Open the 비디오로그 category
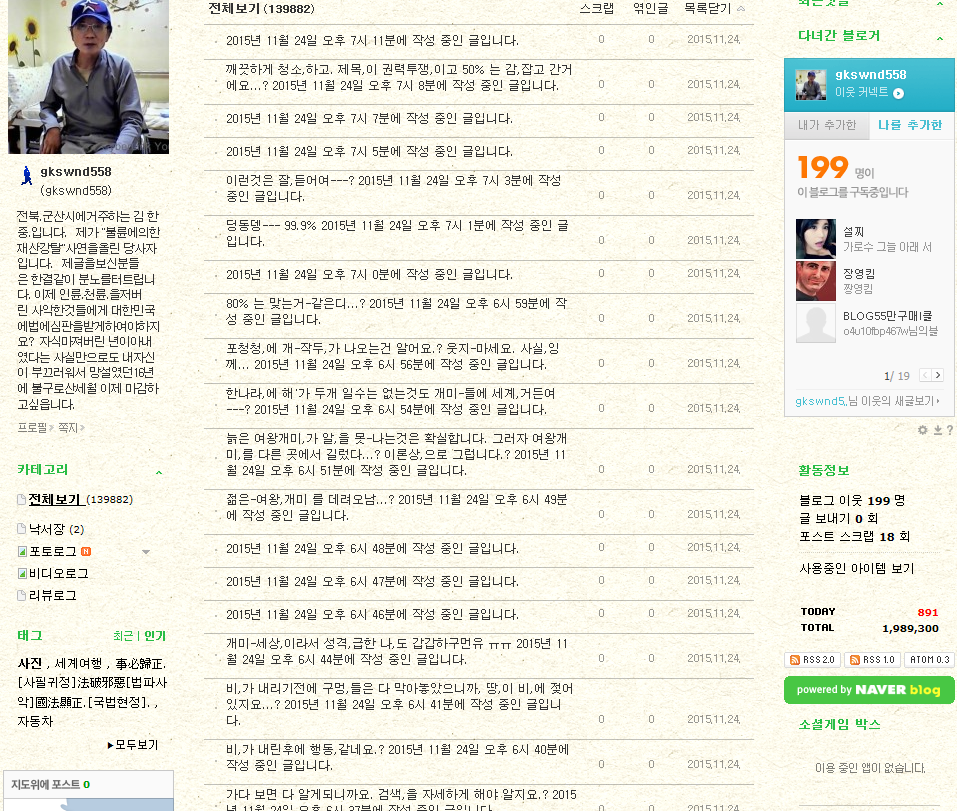 (58, 573)
